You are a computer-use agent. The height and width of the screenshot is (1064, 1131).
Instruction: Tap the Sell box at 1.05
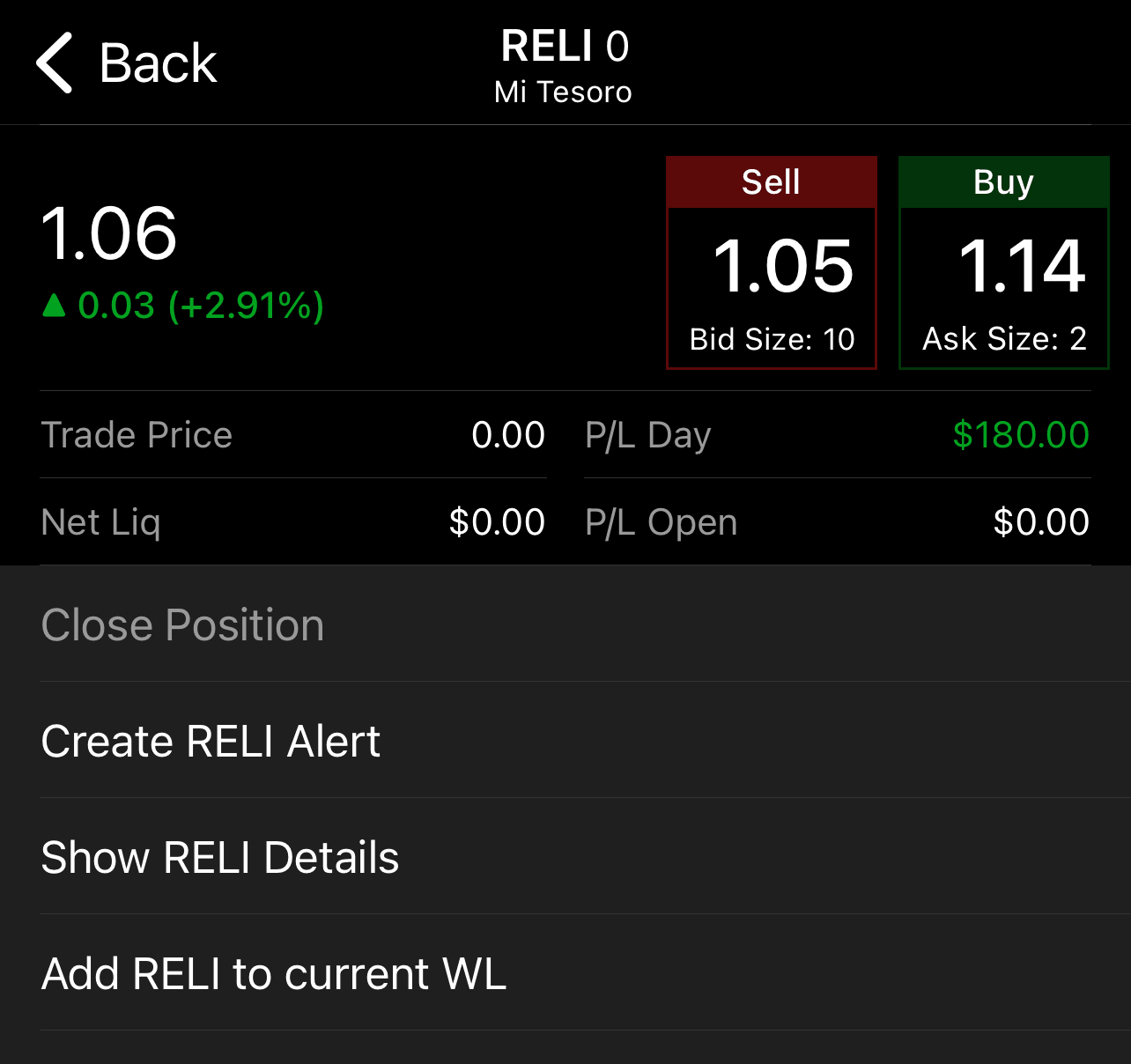pos(772,262)
